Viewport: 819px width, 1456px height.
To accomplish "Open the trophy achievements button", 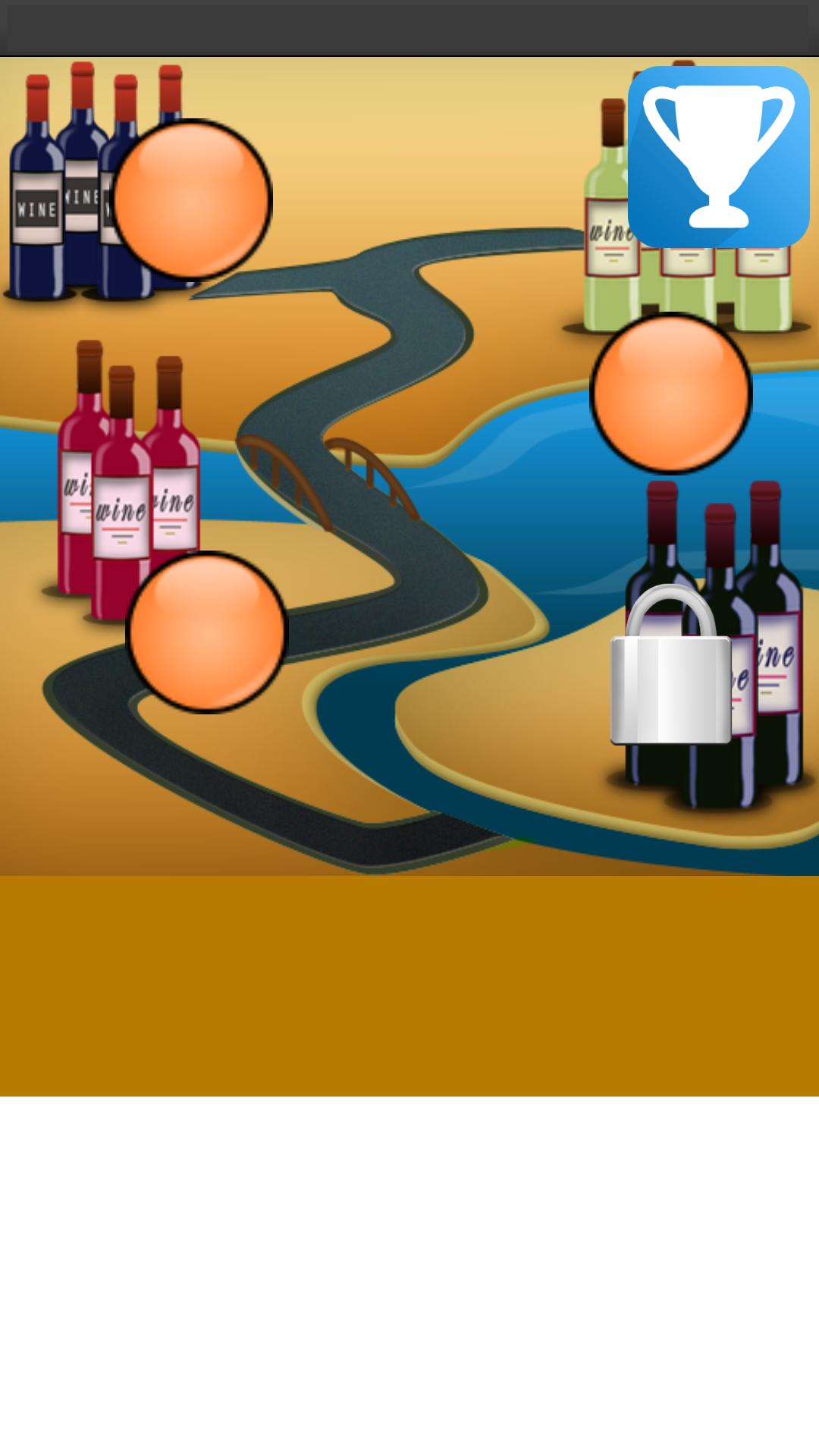I will 718,156.
